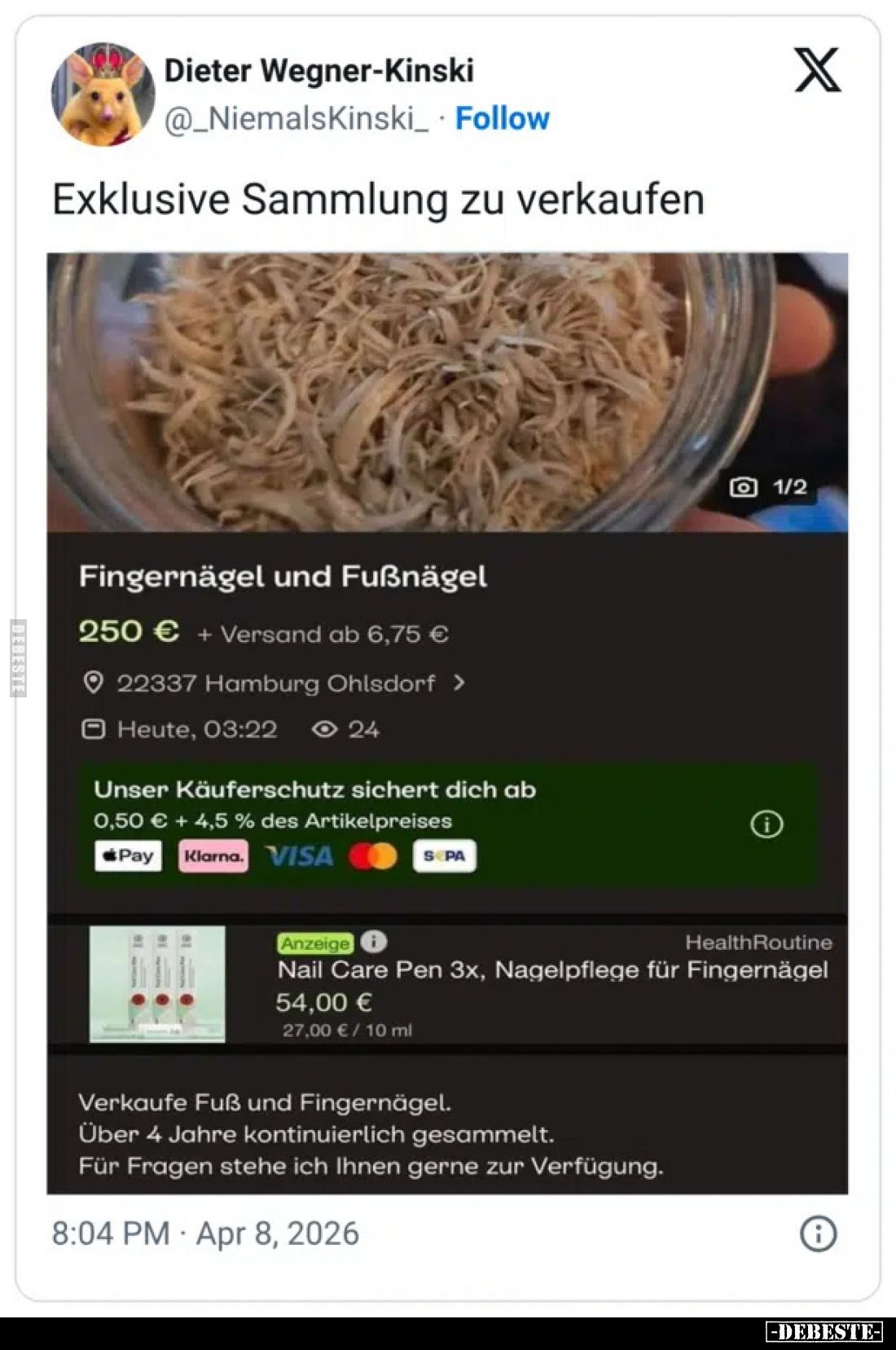Open the Käuferschutz info circle icon
The height and width of the screenshot is (1350, 896).
pyautogui.click(x=766, y=825)
